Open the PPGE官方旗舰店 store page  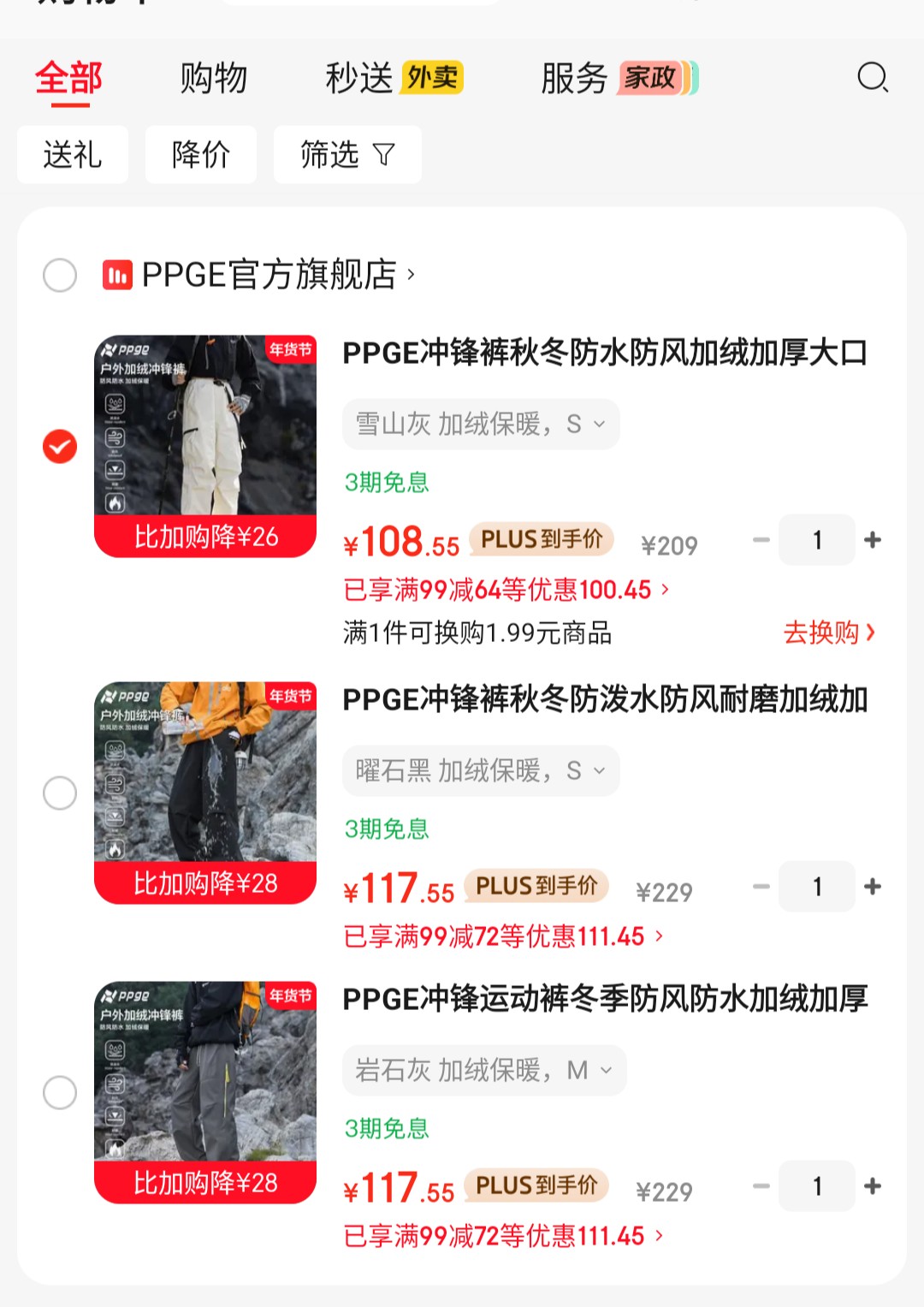coord(269,276)
